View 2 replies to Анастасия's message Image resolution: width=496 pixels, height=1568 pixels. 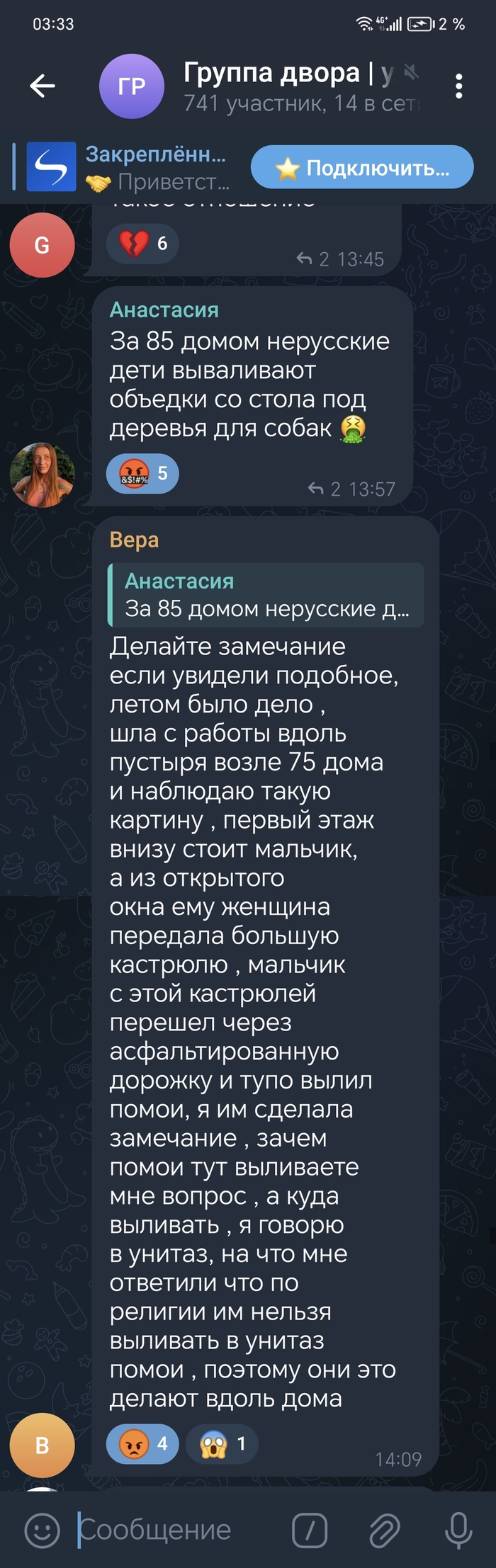pos(351,489)
